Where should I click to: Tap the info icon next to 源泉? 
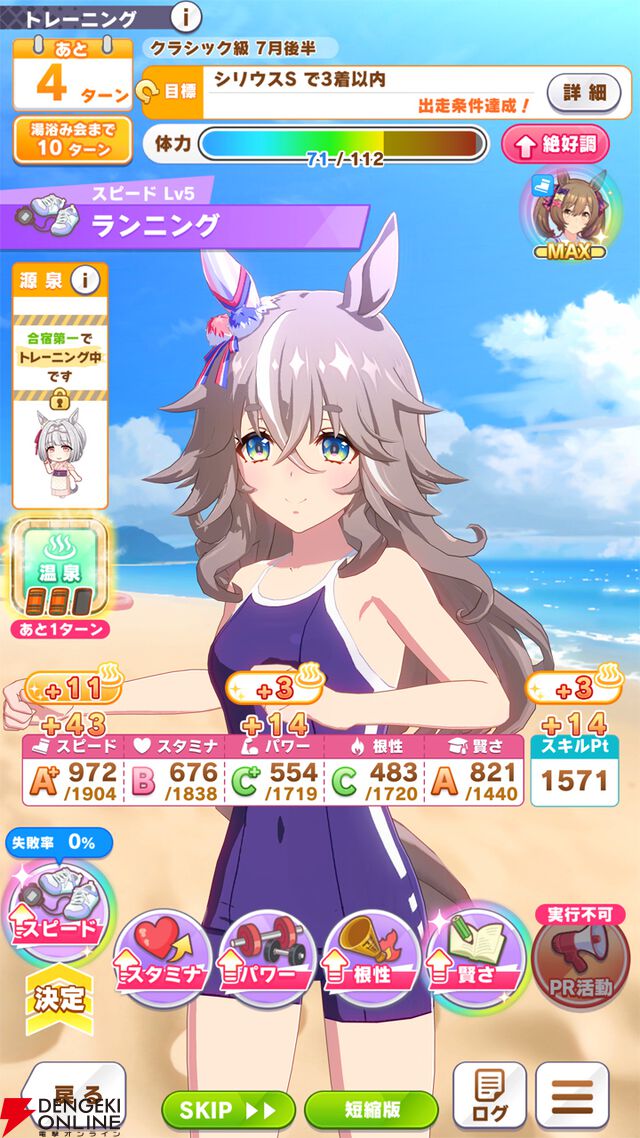point(88,281)
